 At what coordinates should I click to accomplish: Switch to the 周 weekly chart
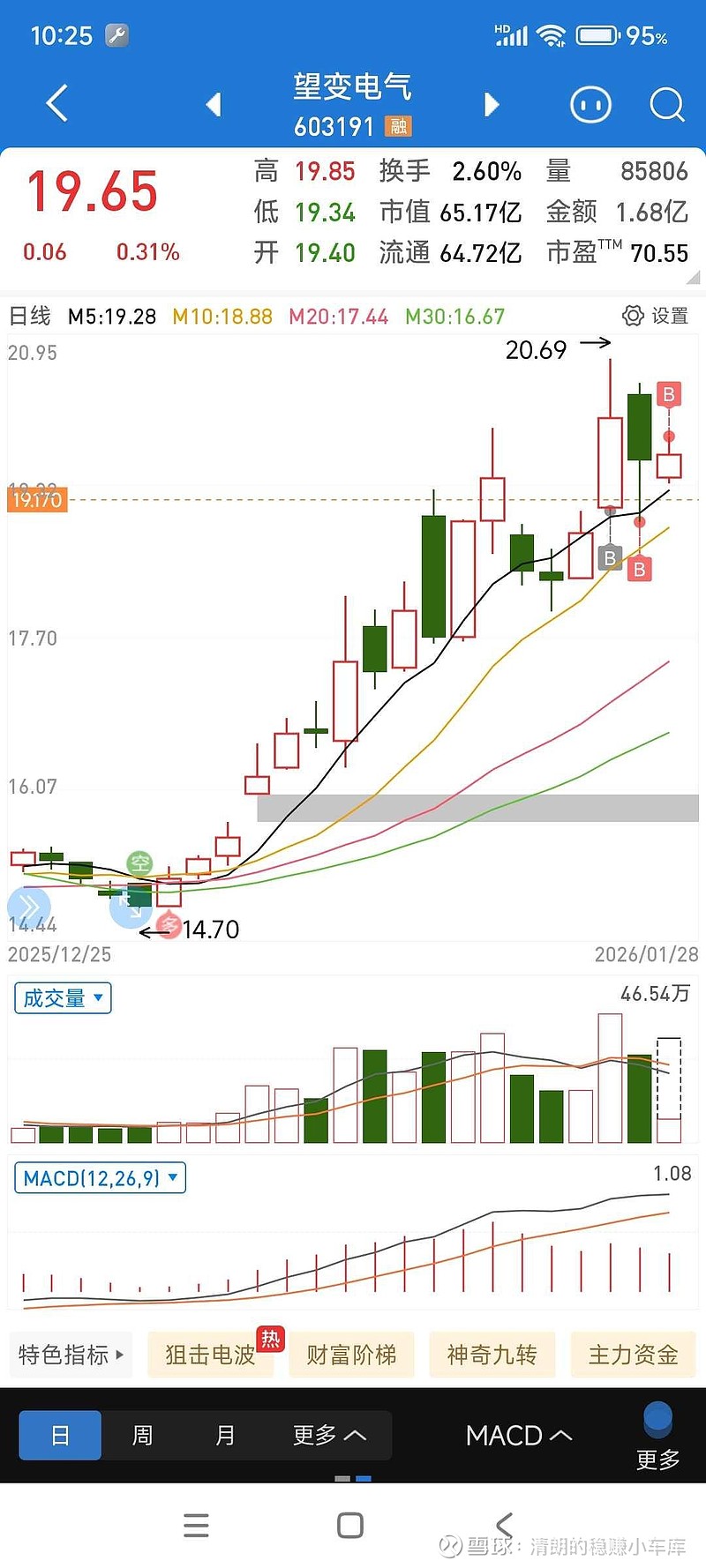[142, 1436]
